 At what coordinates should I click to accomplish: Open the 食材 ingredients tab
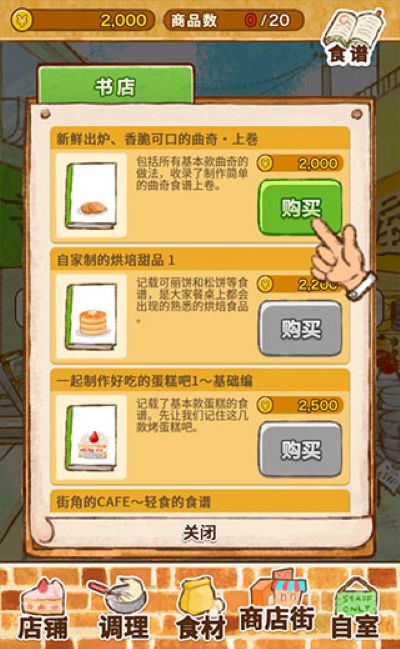(201, 609)
